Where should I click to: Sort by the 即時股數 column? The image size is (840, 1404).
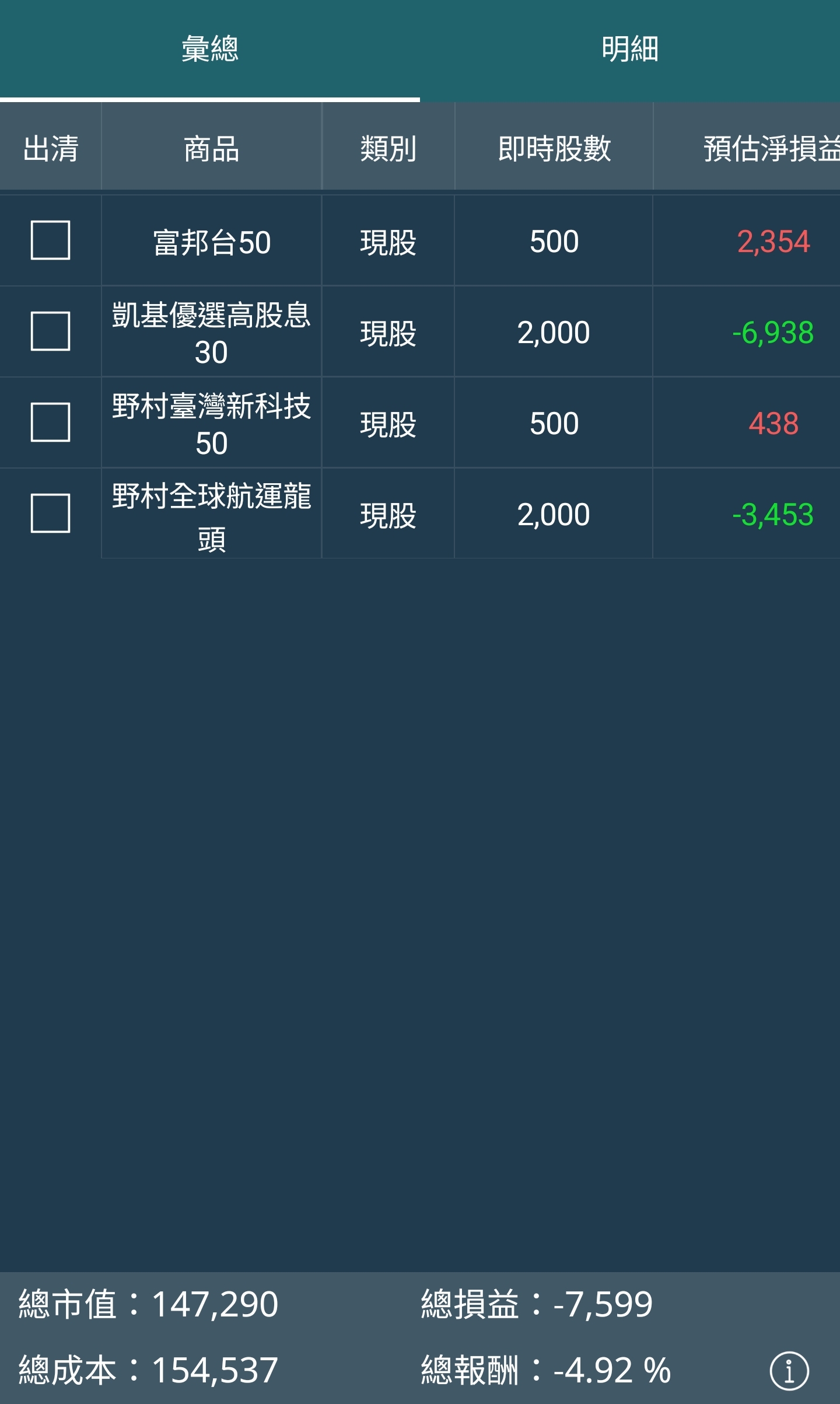click(555, 147)
